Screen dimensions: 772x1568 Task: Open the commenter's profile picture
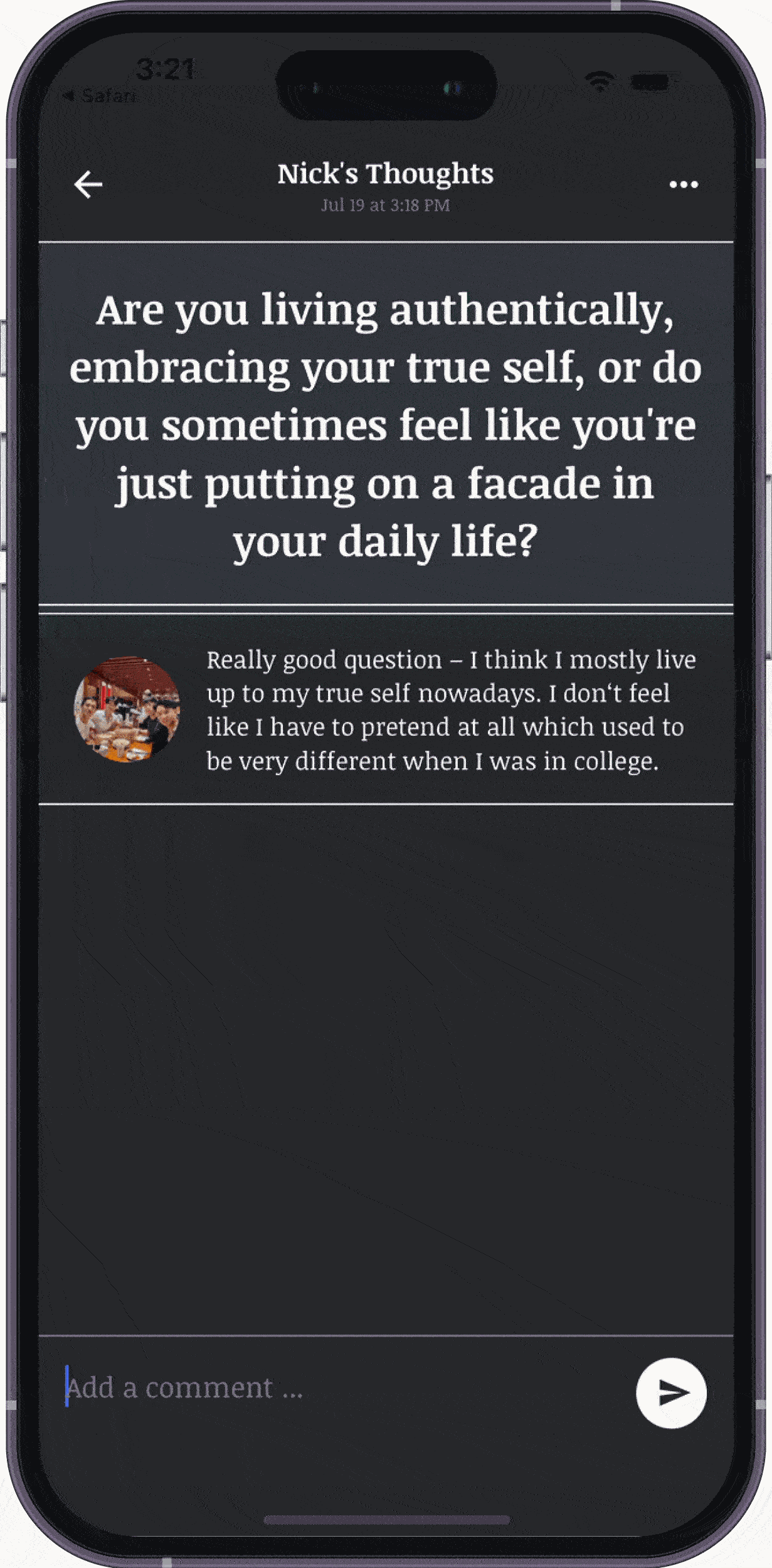(127, 709)
